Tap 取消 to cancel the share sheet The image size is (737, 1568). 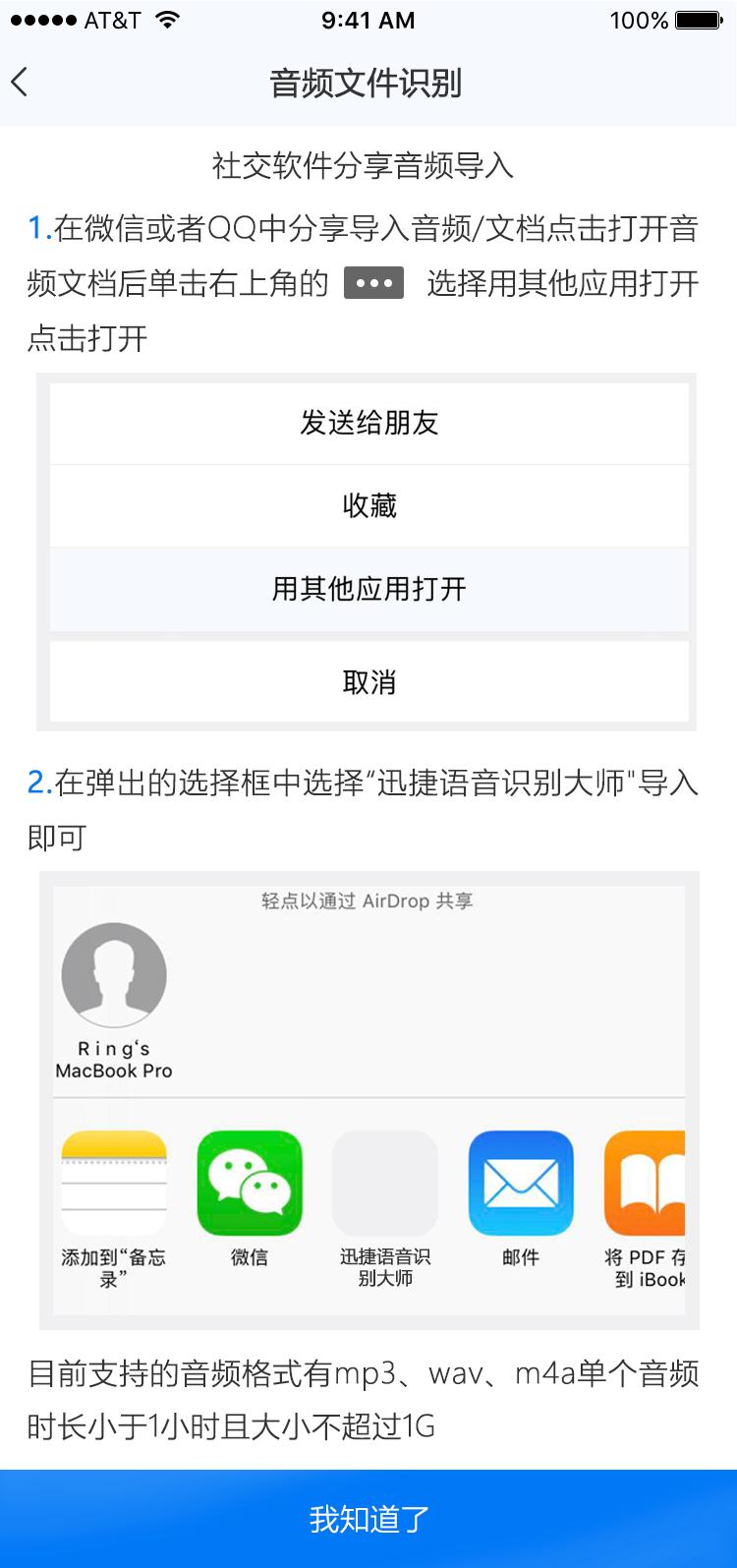pyautogui.click(x=368, y=682)
